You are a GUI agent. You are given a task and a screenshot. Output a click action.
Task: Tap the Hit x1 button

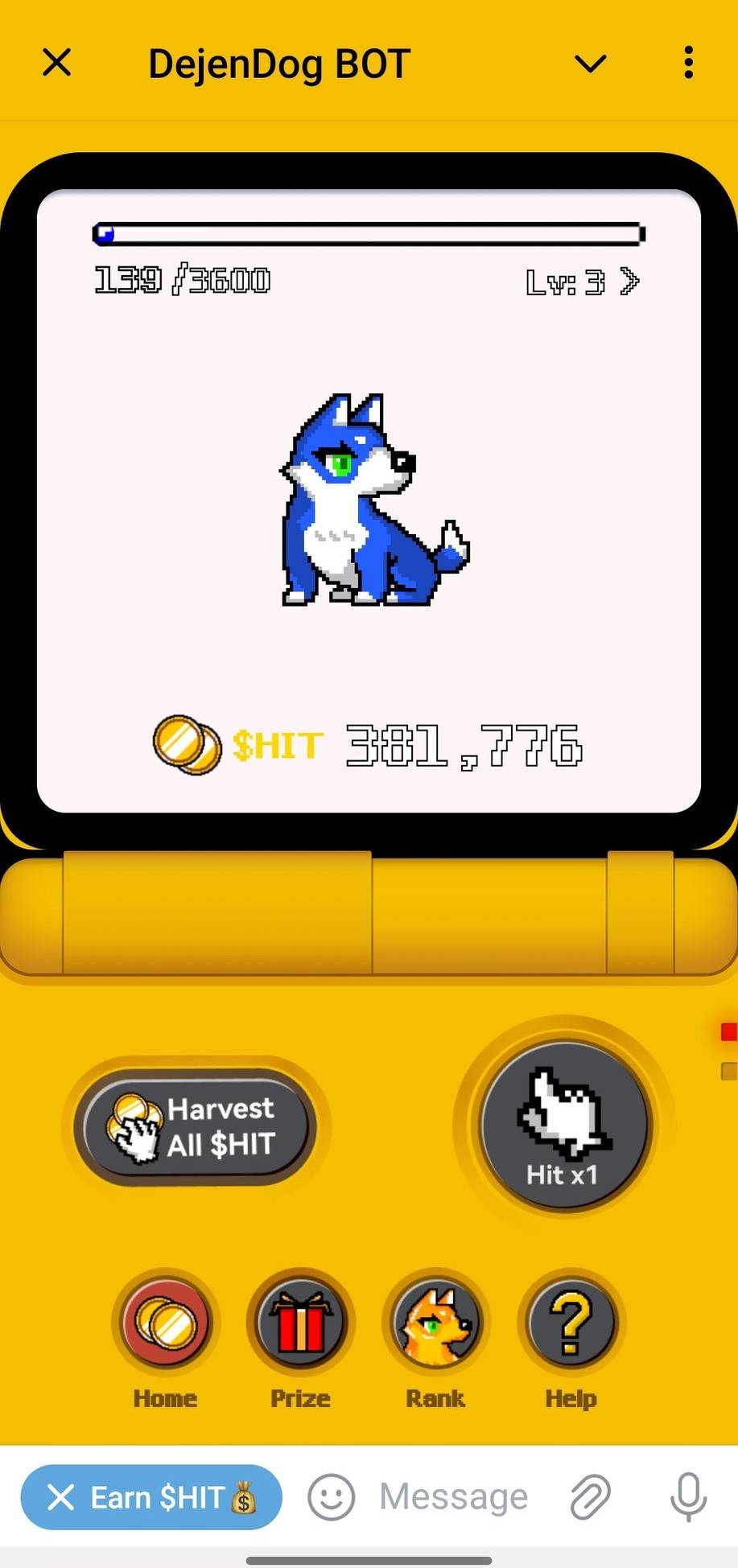[x=563, y=1126]
